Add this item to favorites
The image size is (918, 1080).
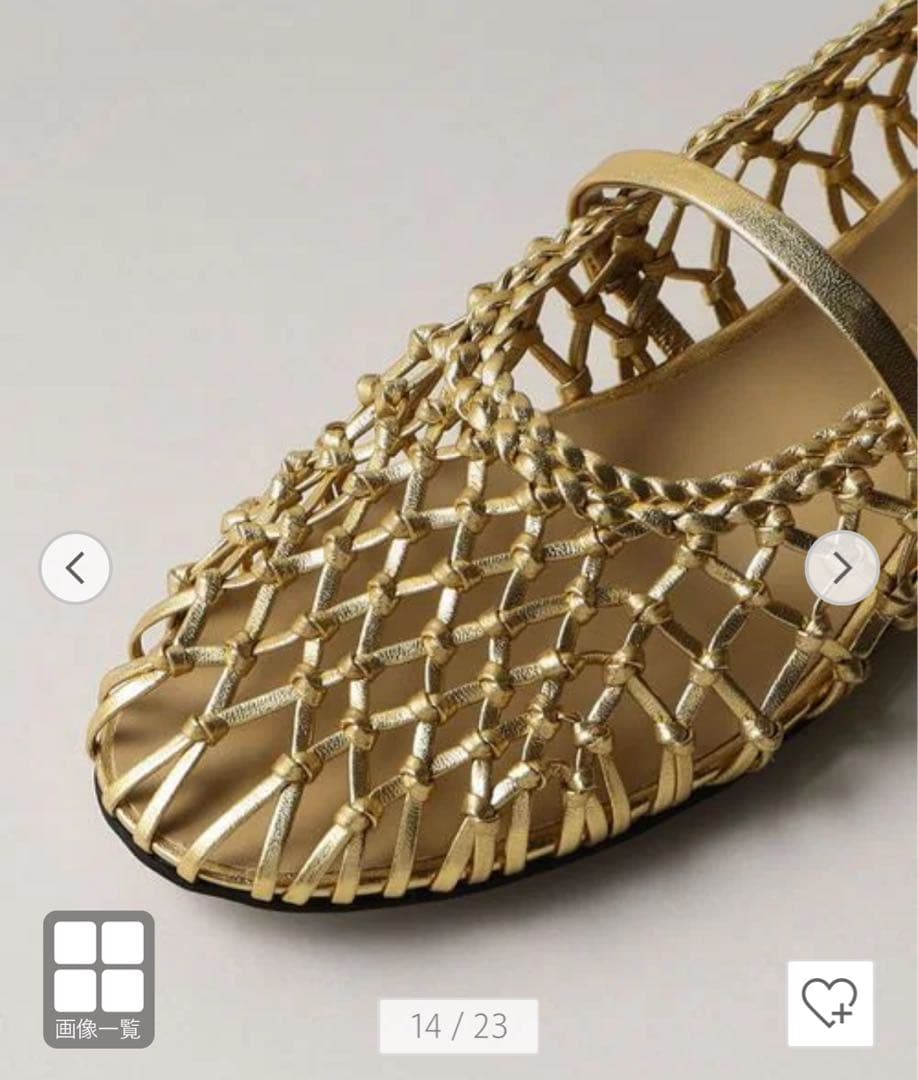(x=830, y=1003)
